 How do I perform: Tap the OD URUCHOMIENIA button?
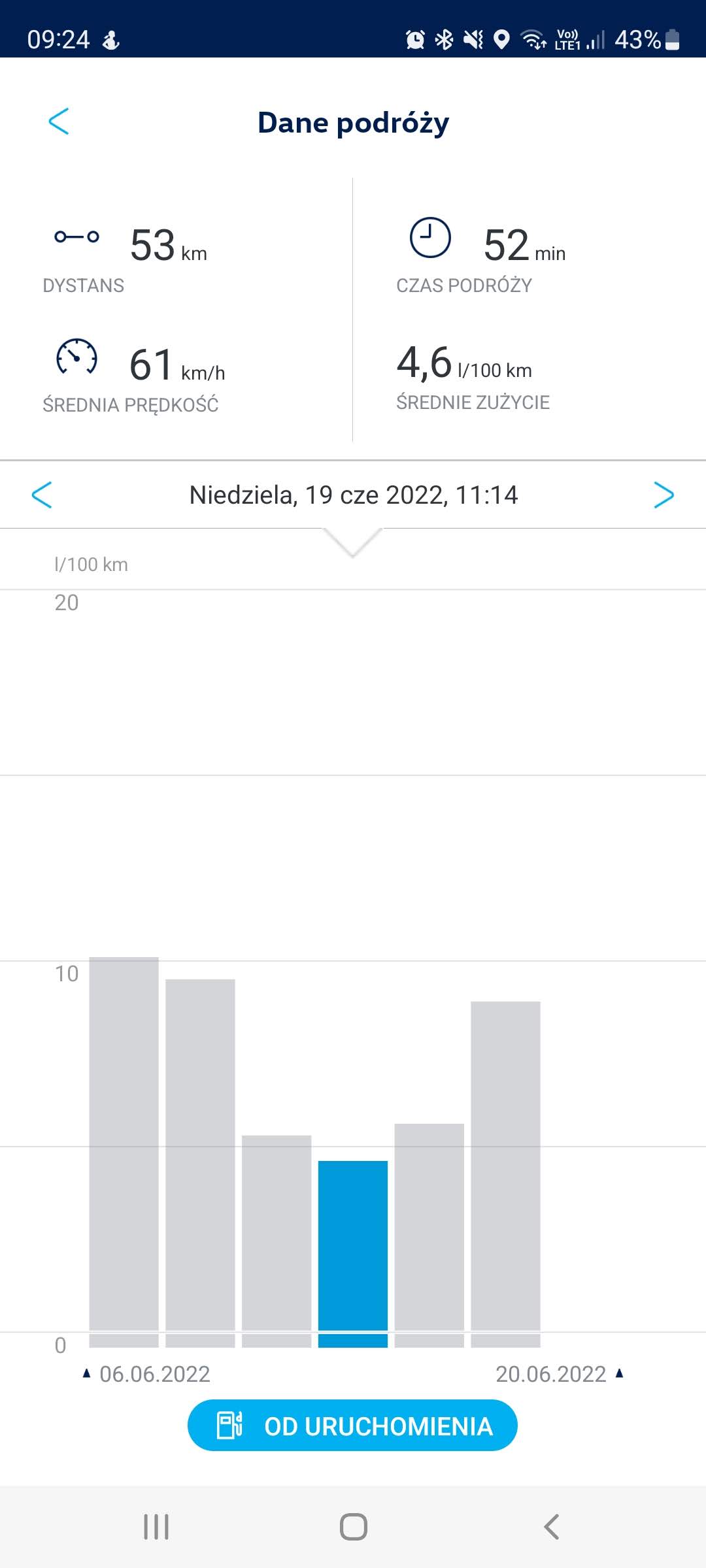pos(352,1426)
